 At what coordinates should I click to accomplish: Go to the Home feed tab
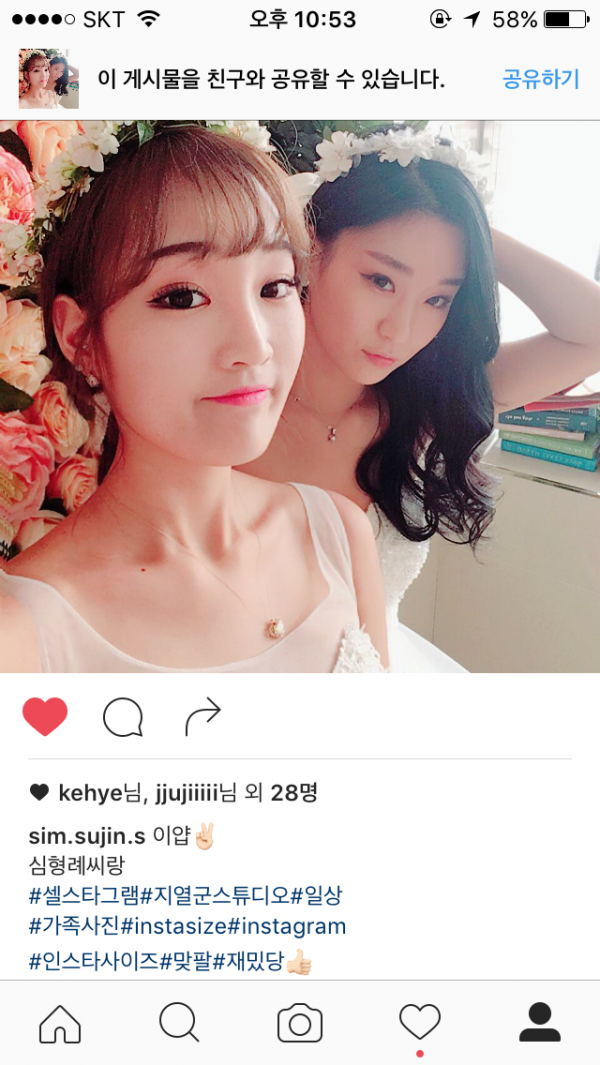pos(60,1023)
